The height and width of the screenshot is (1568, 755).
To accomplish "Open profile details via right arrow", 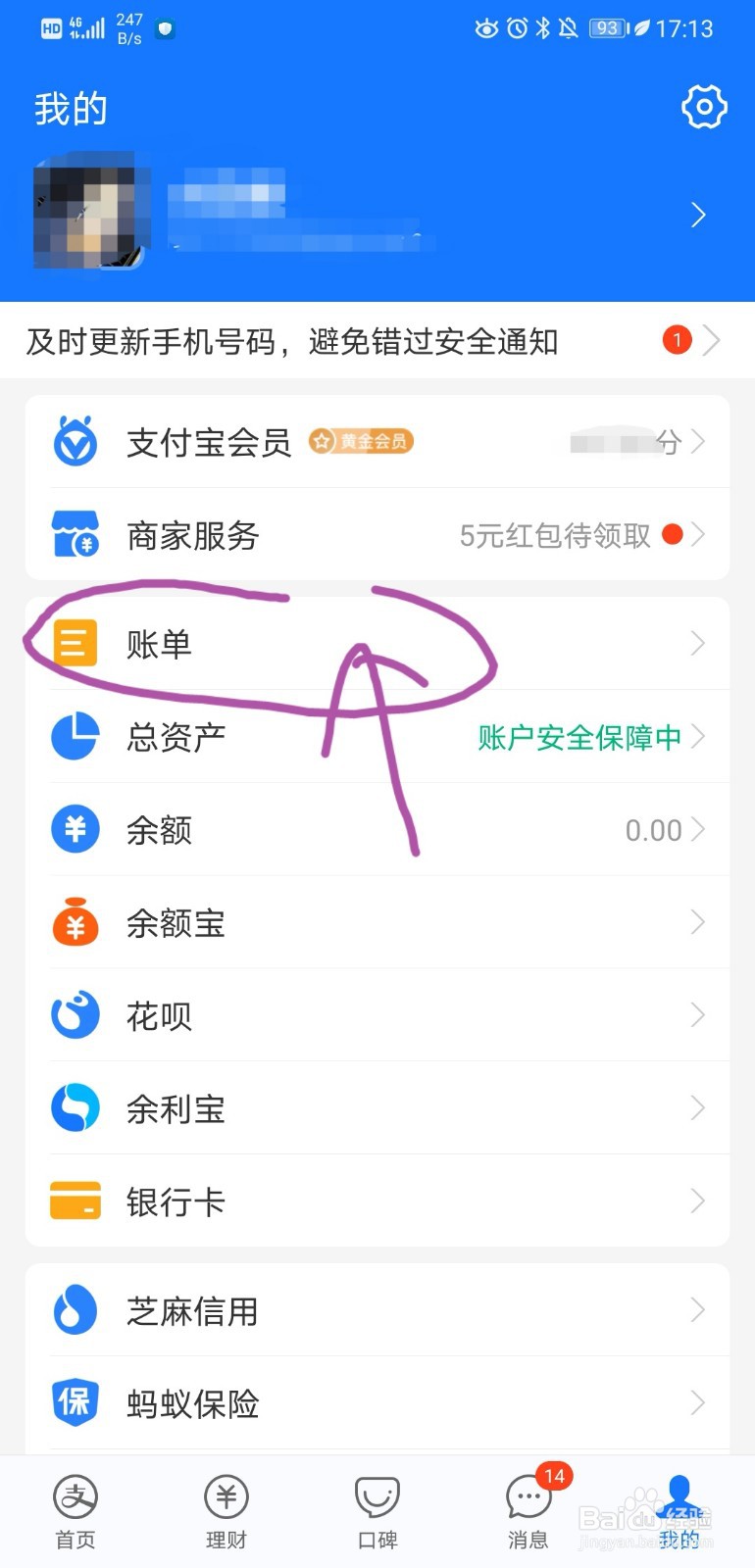I will (x=698, y=214).
